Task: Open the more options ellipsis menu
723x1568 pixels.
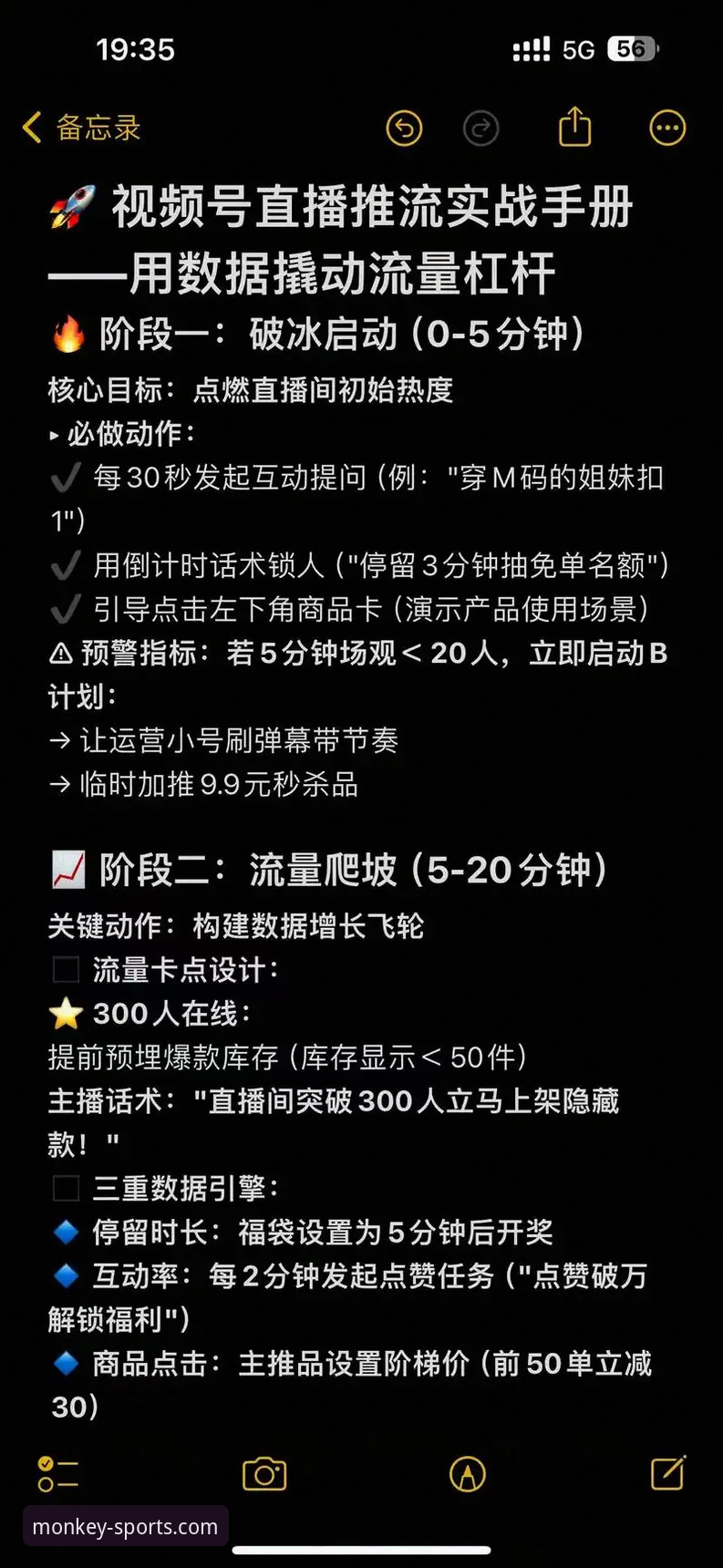Action: pyautogui.click(x=666, y=129)
